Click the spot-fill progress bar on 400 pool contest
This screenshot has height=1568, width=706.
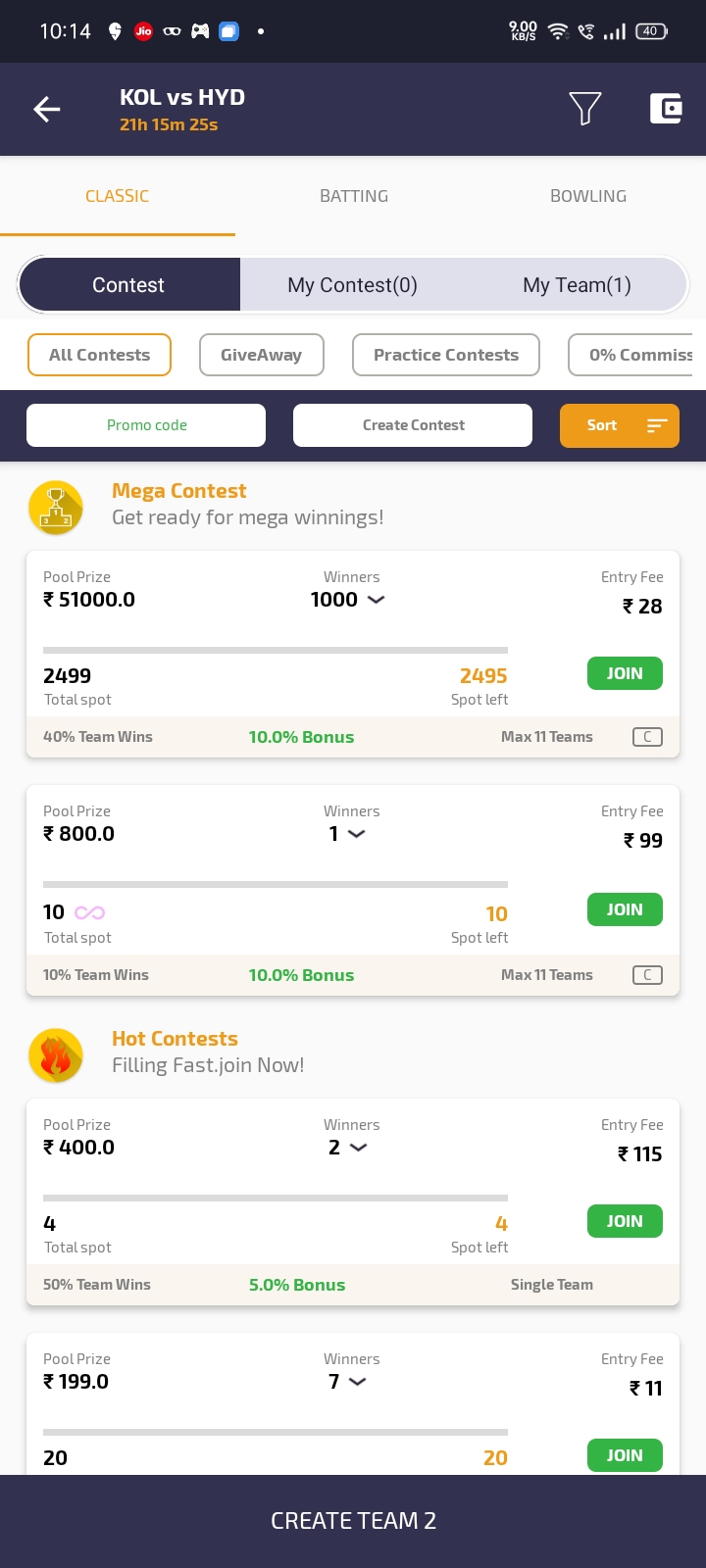click(275, 1198)
